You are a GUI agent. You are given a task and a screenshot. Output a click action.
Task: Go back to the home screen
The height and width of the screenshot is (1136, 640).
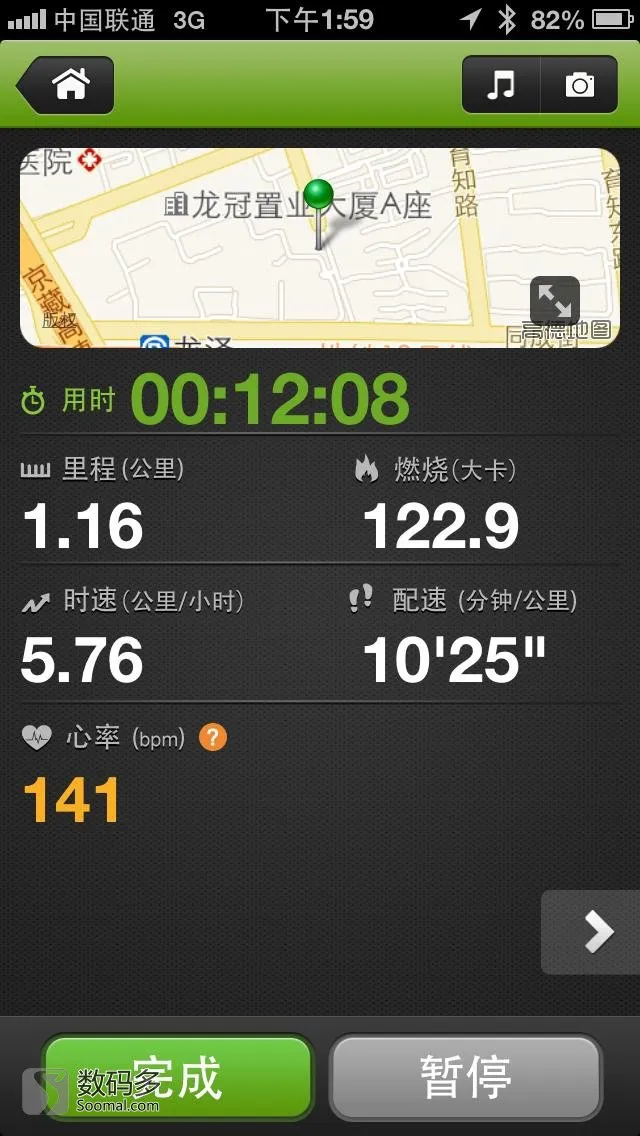click(65, 85)
